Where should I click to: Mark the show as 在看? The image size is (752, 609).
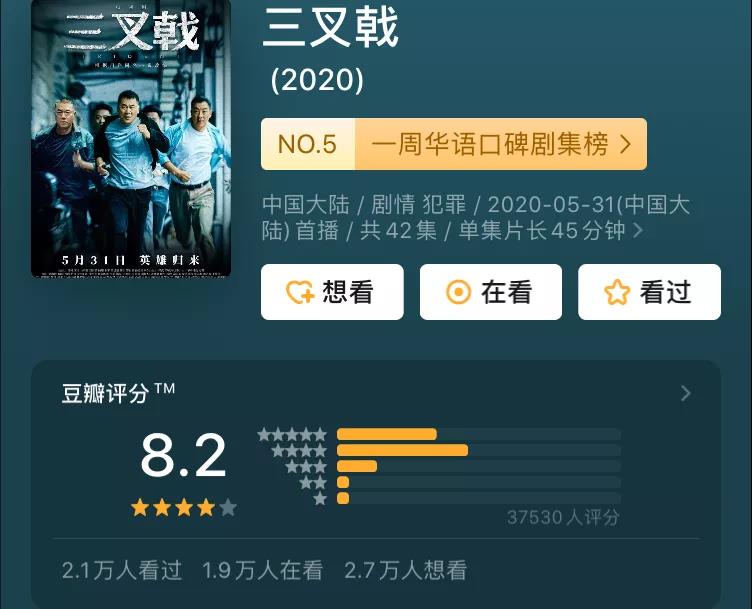click(x=490, y=292)
